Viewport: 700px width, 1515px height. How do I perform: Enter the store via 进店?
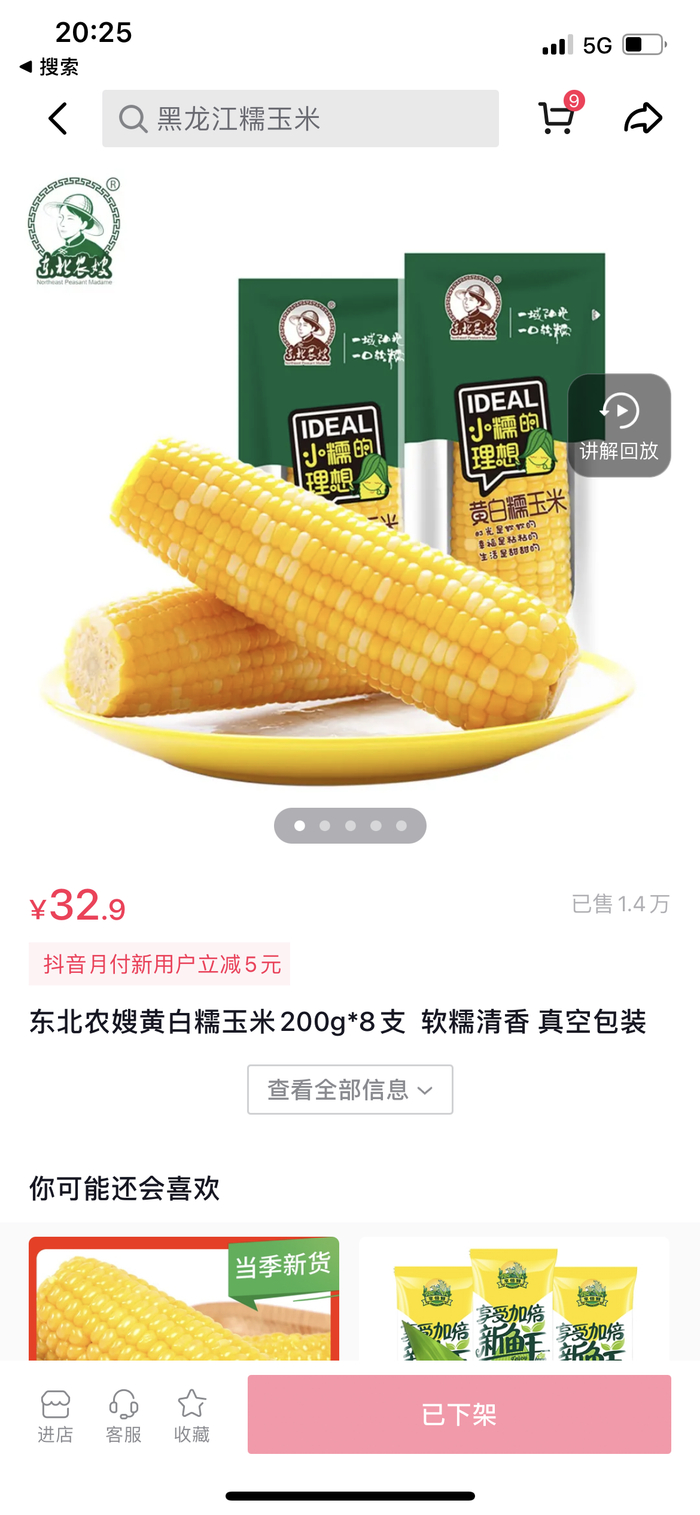pyautogui.click(x=55, y=1415)
